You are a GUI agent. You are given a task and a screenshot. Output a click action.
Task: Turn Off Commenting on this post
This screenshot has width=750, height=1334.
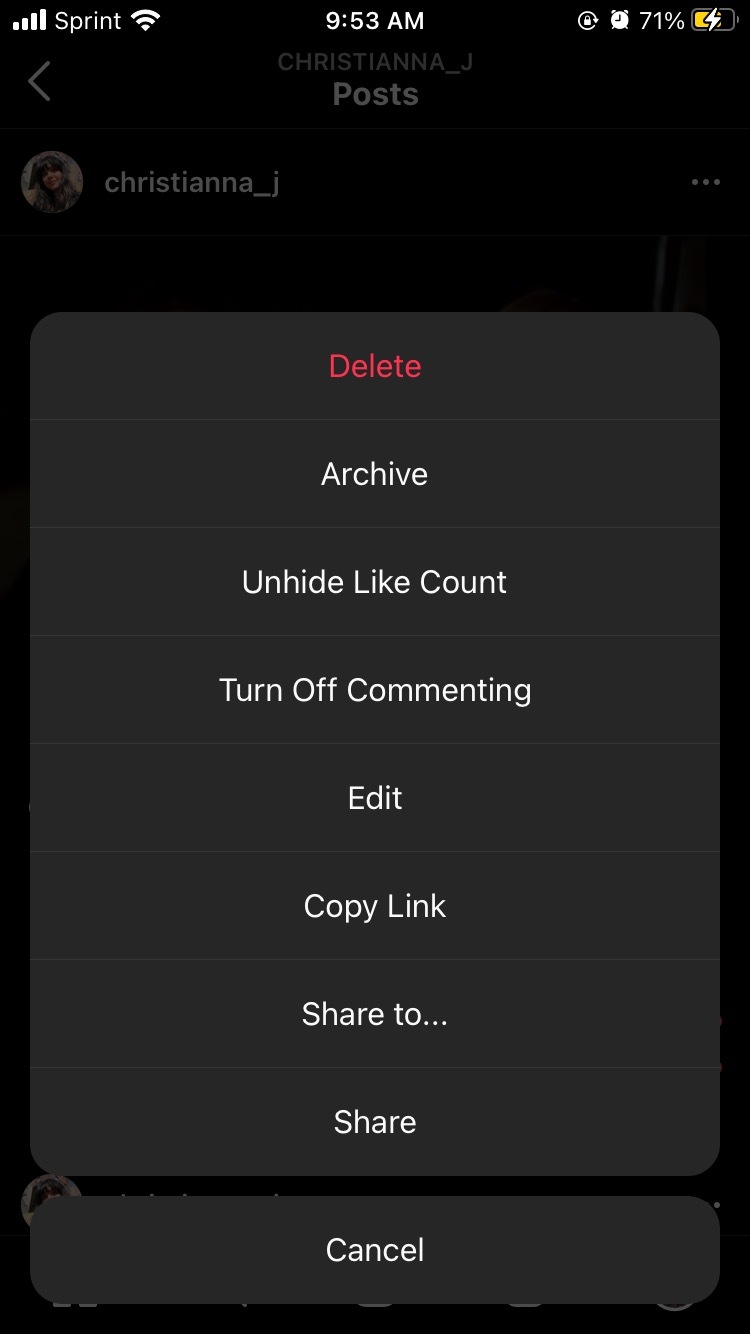pos(375,690)
